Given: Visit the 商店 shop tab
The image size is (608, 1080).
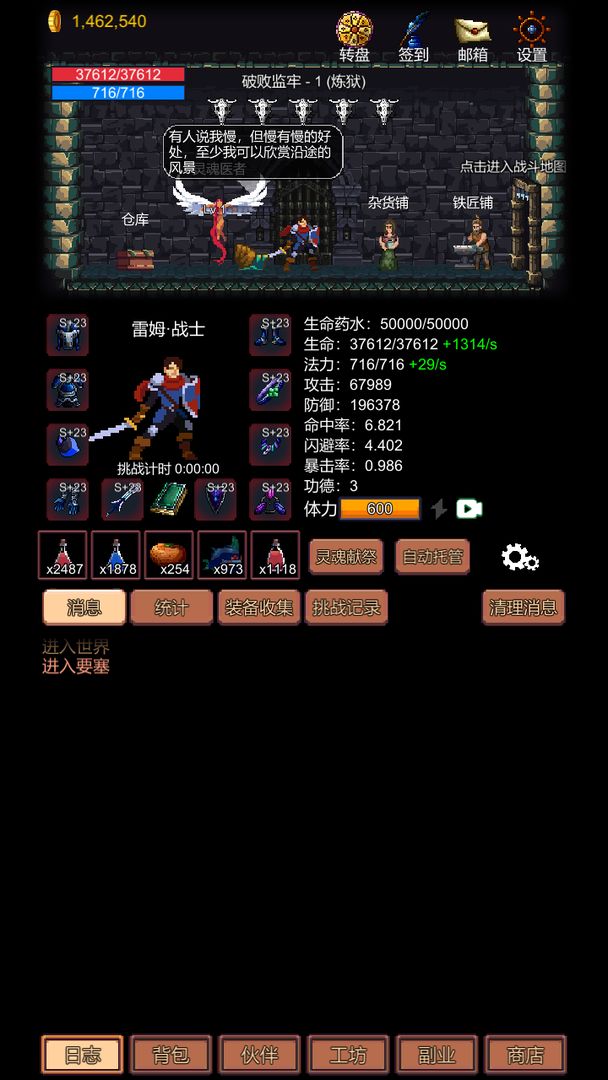Looking at the screenshot, I should 525,1054.
